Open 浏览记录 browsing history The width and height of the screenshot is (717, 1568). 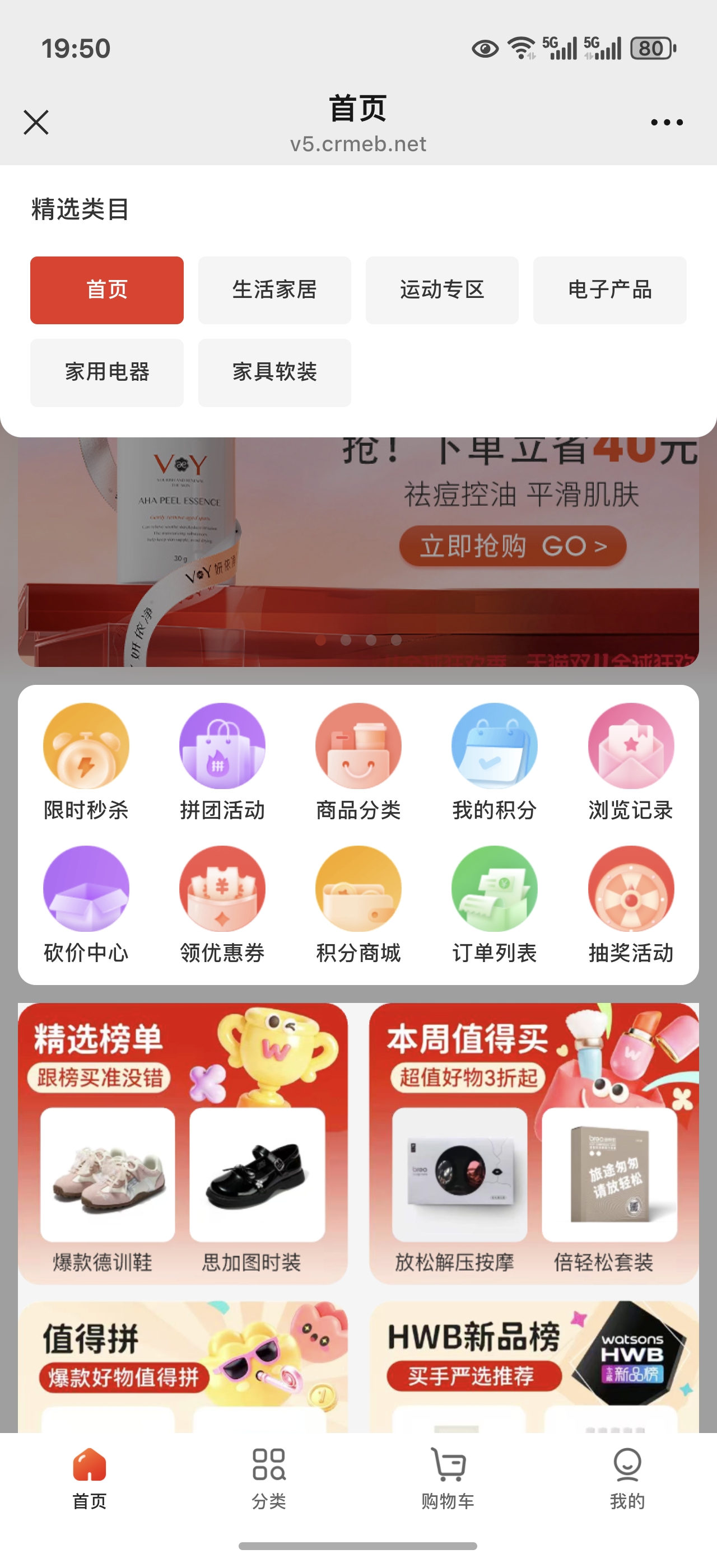pos(631,761)
